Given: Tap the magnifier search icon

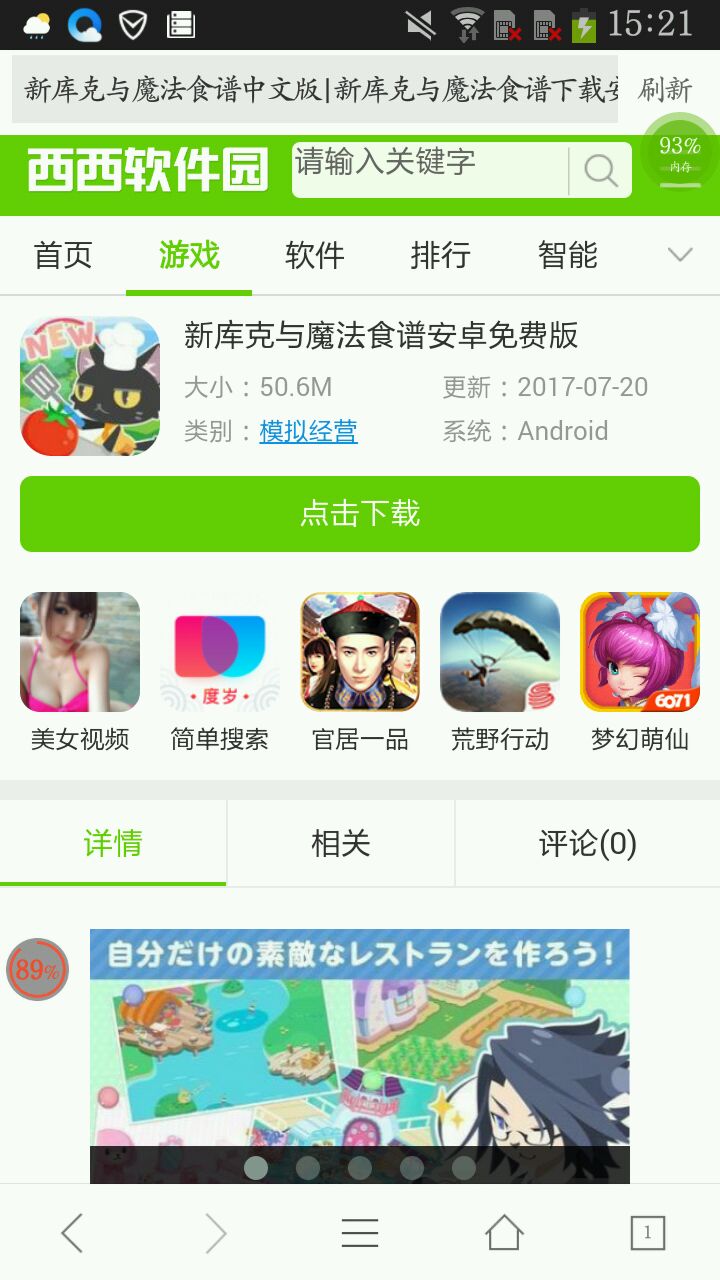Looking at the screenshot, I should point(600,171).
